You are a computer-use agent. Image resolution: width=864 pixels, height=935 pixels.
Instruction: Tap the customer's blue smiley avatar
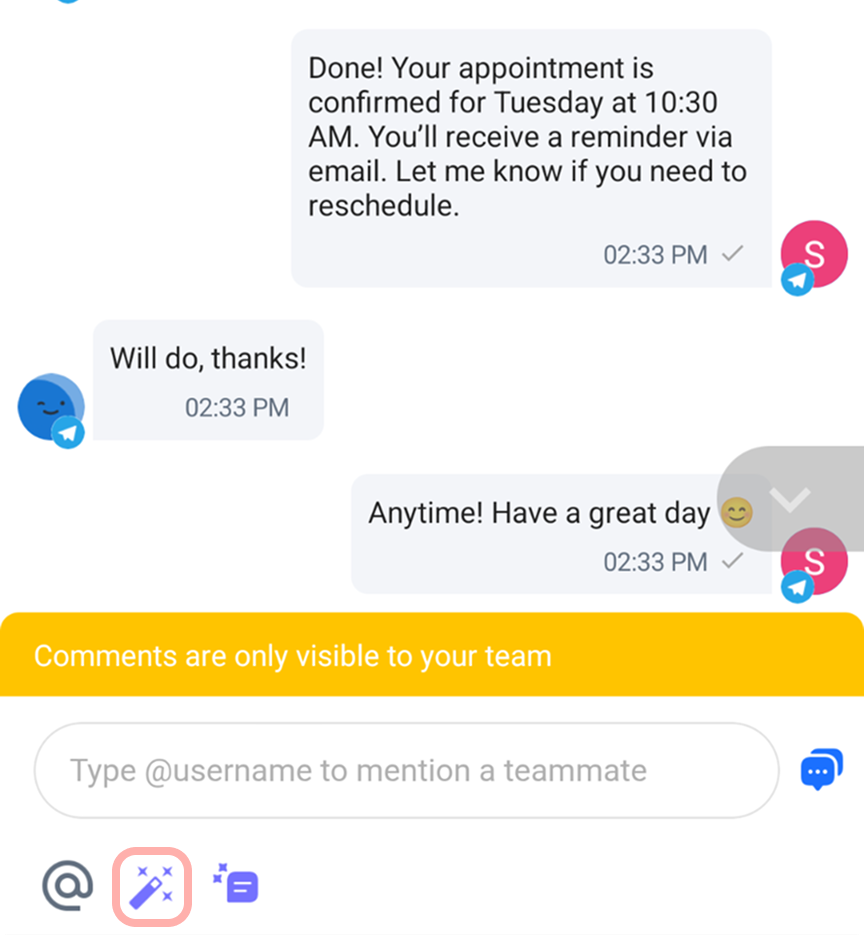(50, 407)
